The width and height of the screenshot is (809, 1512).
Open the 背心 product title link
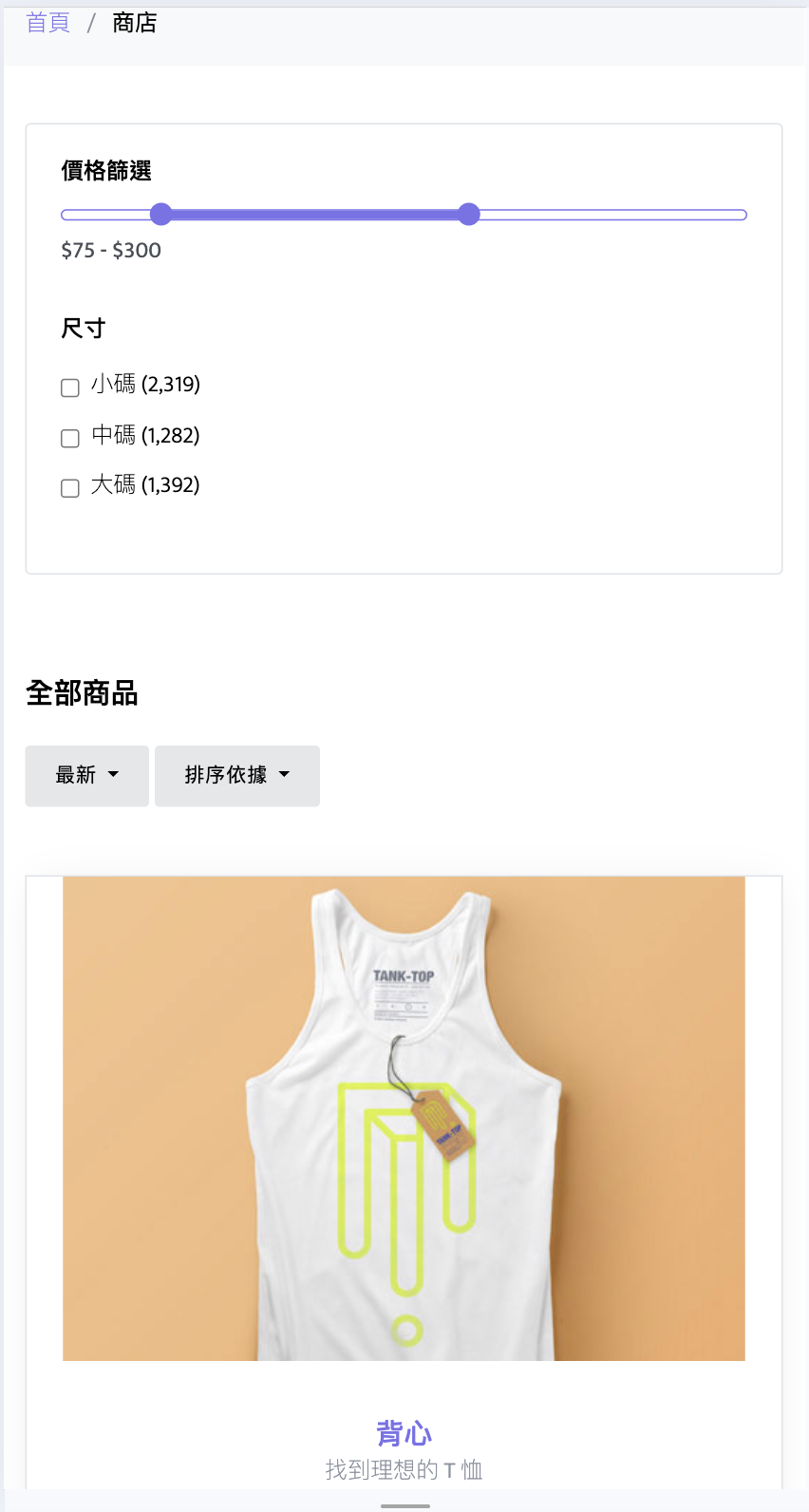coord(404,1432)
